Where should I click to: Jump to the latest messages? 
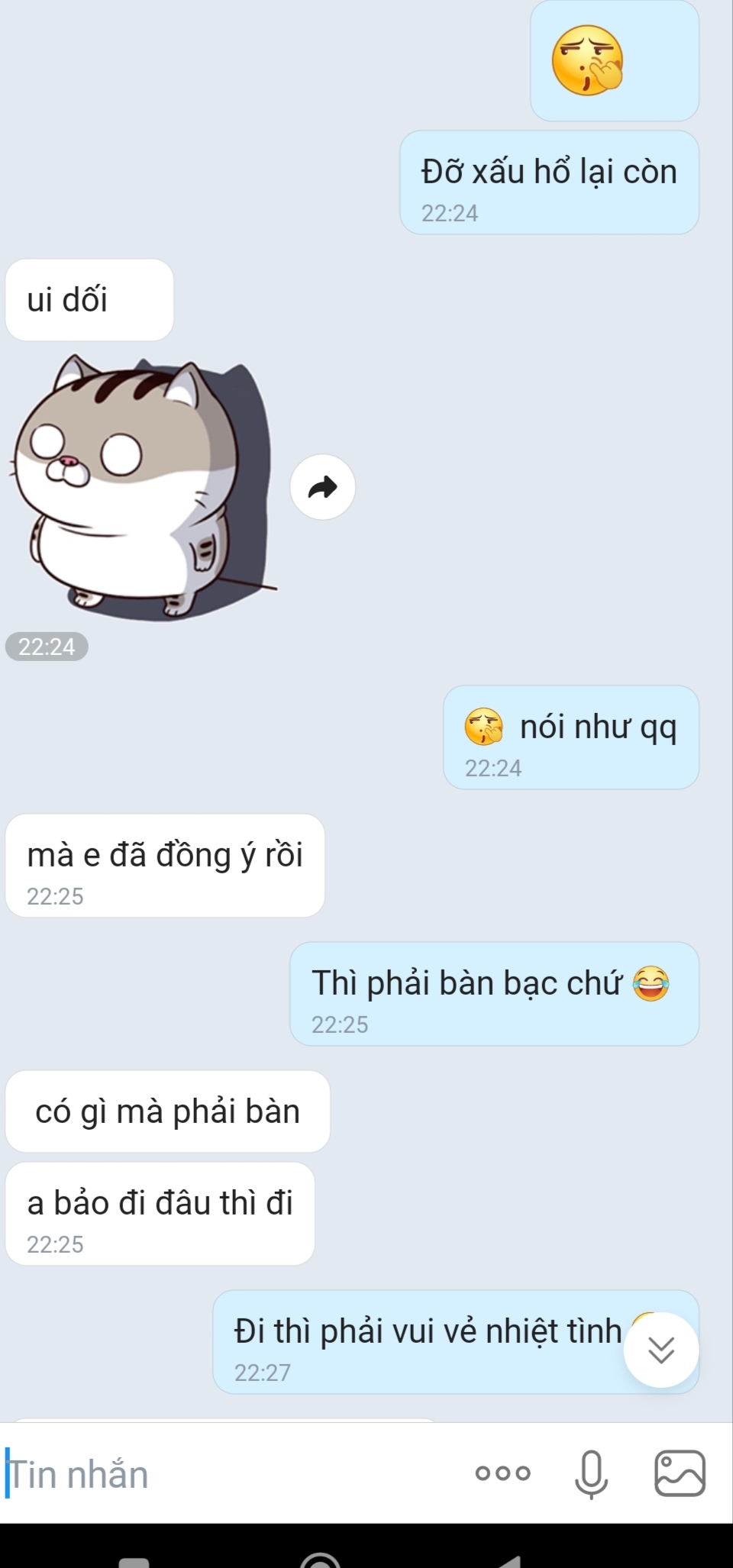(661, 1350)
